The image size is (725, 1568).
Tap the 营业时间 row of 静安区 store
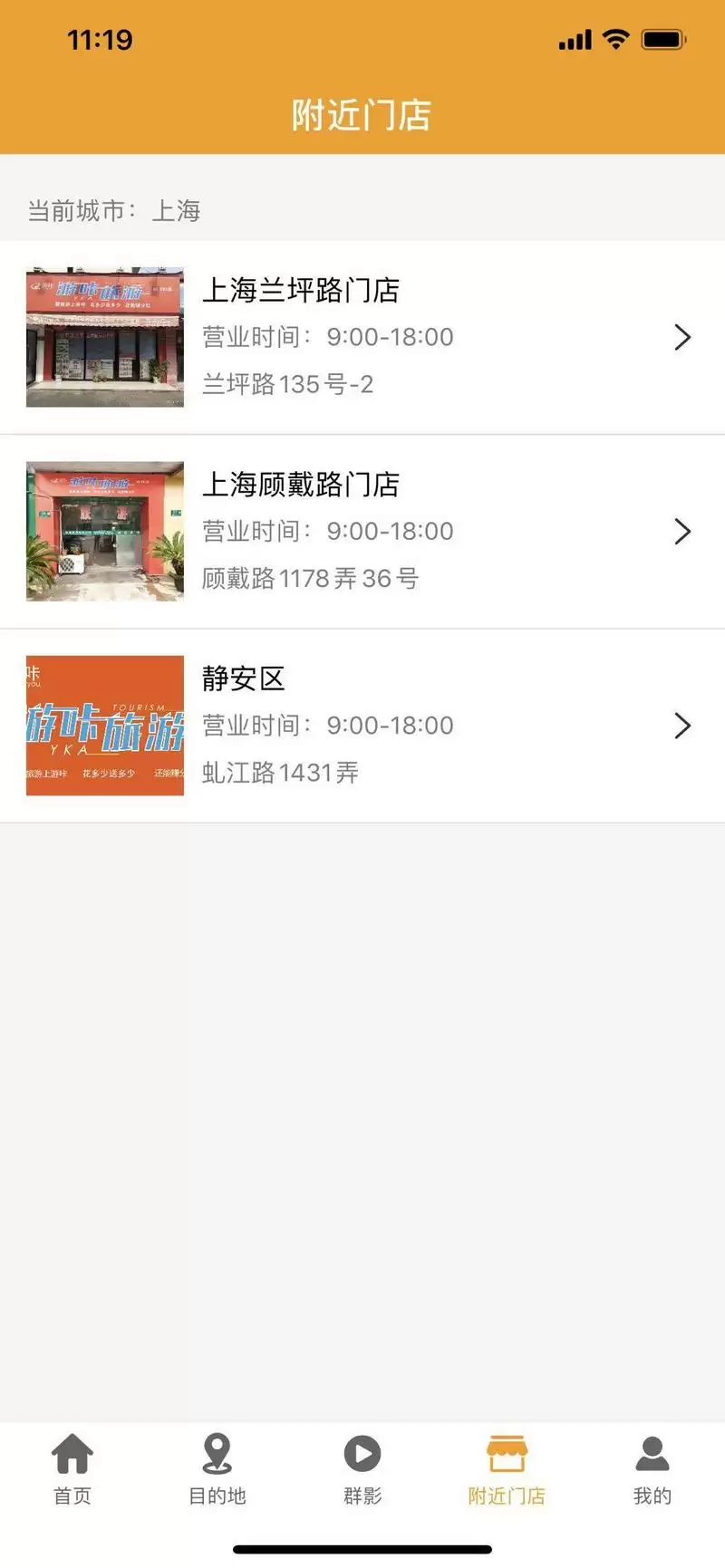coord(328,725)
